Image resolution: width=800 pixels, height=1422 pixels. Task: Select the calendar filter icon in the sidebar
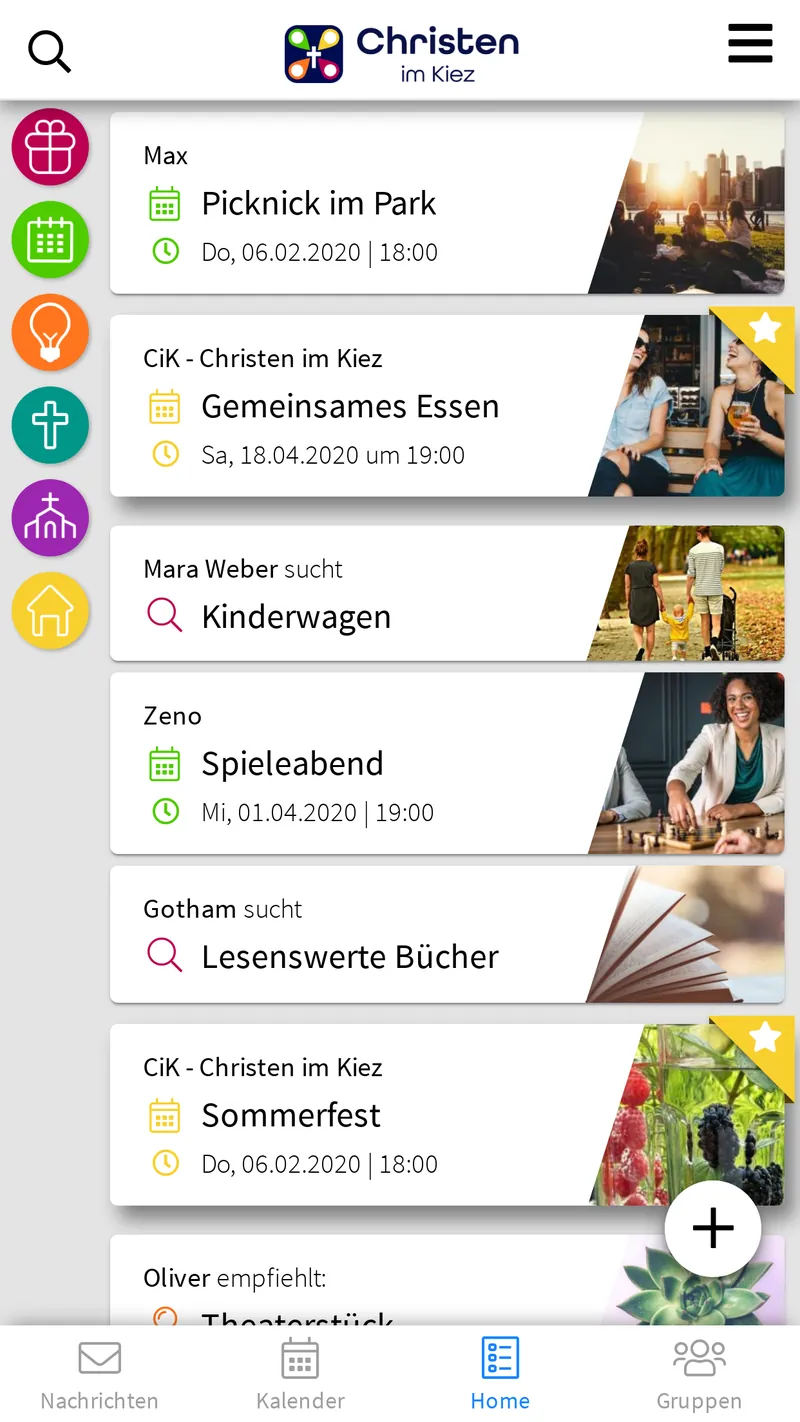[x=50, y=240]
